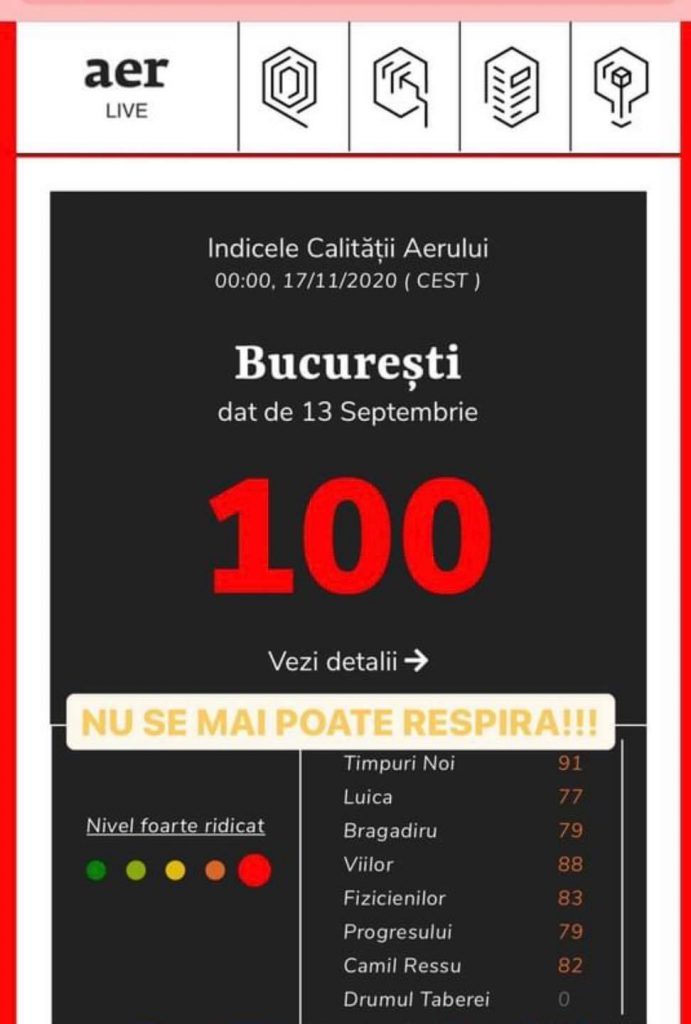
Task: Open the hexagon document-list icon in the toolbar
Action: [513, 86]
